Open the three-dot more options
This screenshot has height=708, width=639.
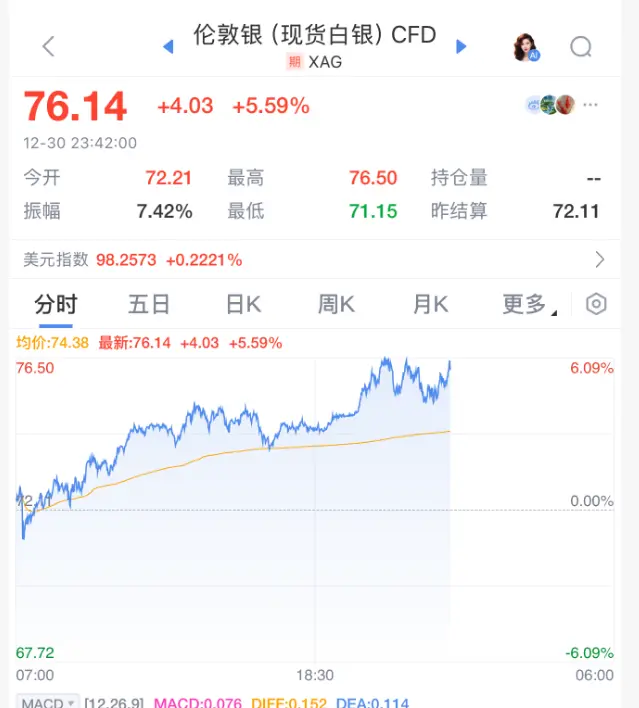591,105
